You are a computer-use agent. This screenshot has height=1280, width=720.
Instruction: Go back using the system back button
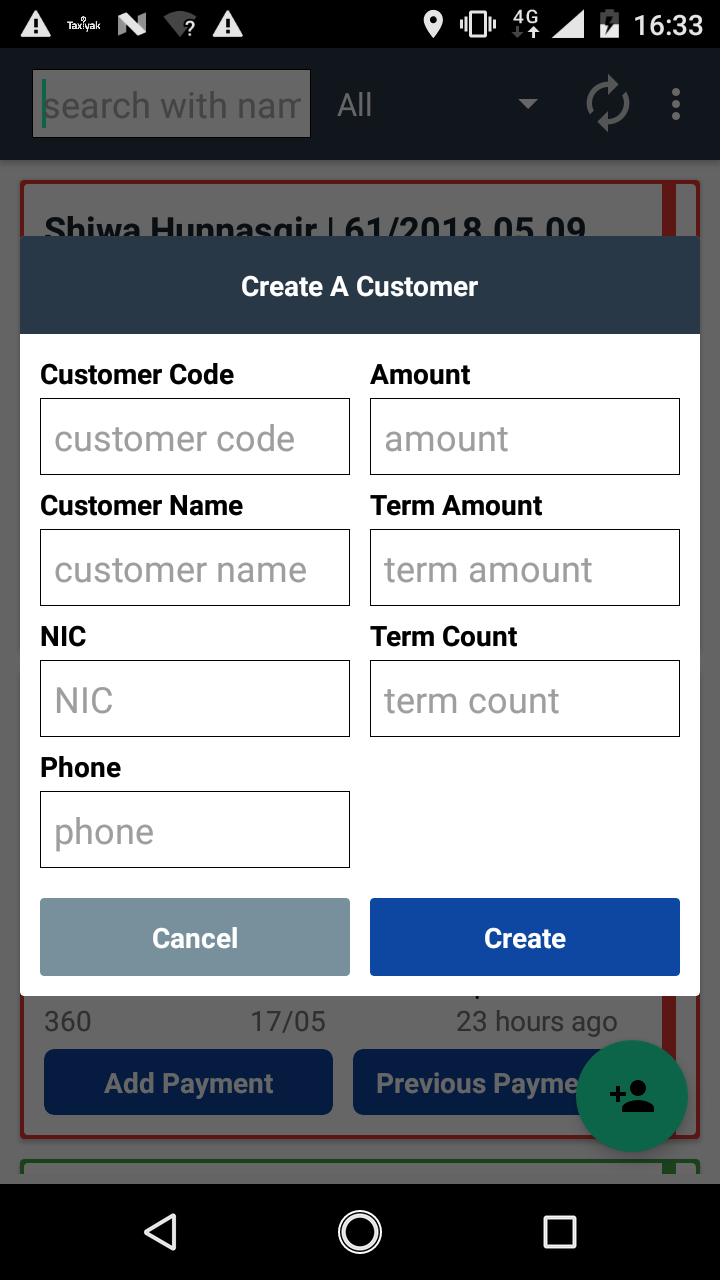point(161,1232)
